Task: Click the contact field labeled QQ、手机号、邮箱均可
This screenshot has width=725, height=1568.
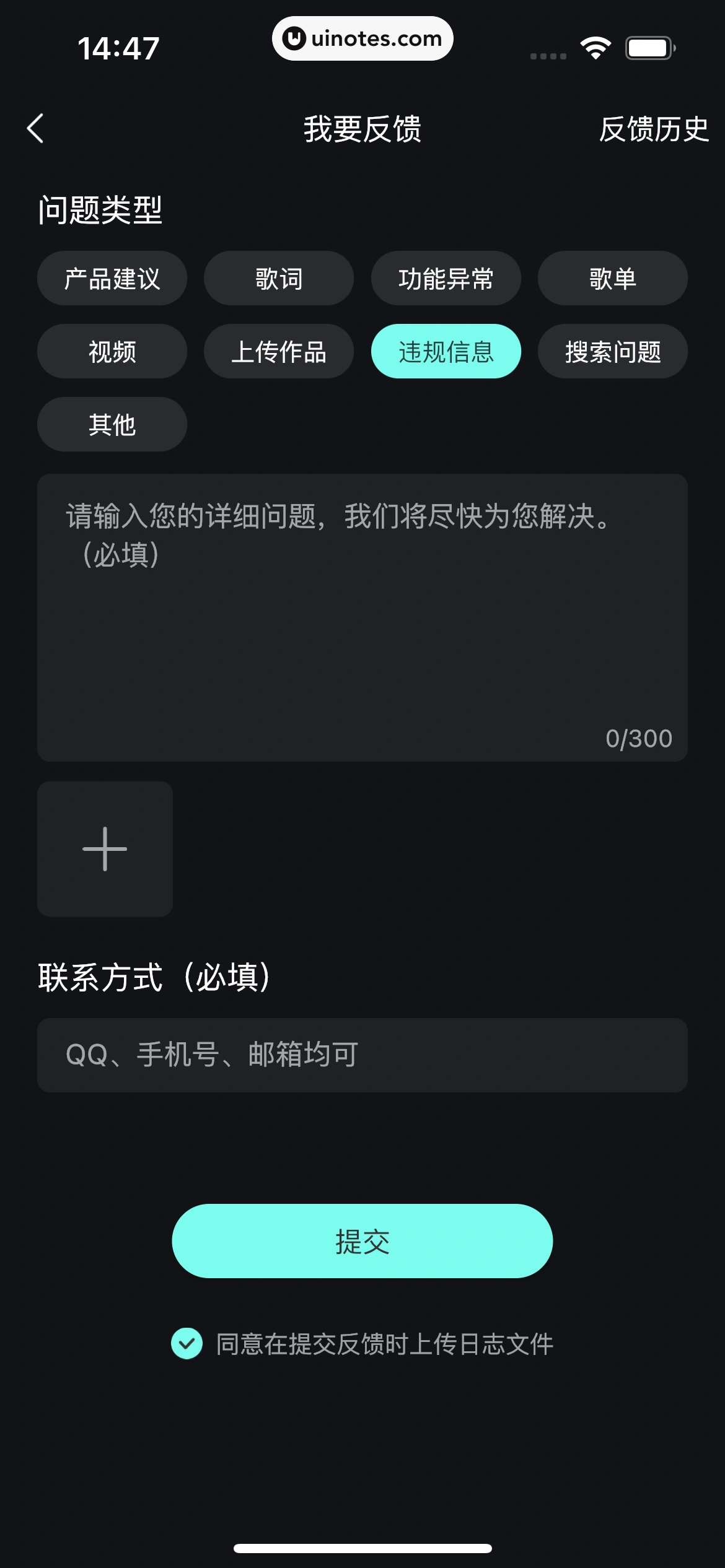Action: pyautogui.click(x=362, y=1056)
